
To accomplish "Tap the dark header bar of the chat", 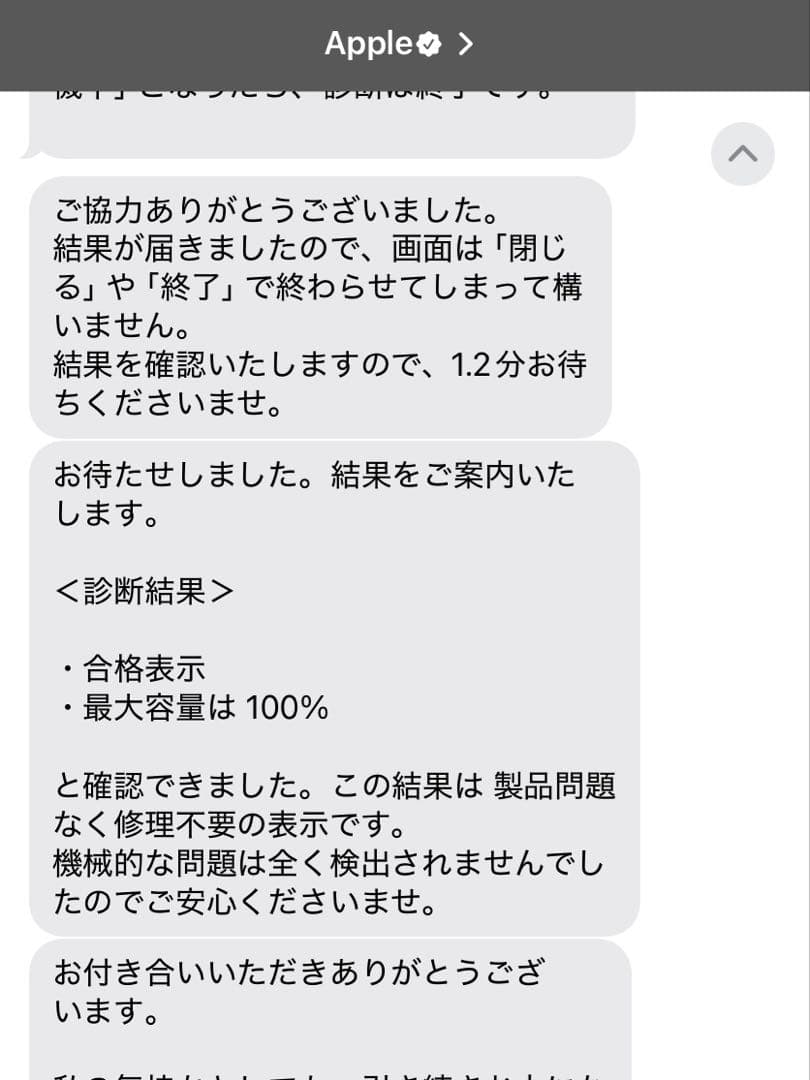I will [405, 43].
